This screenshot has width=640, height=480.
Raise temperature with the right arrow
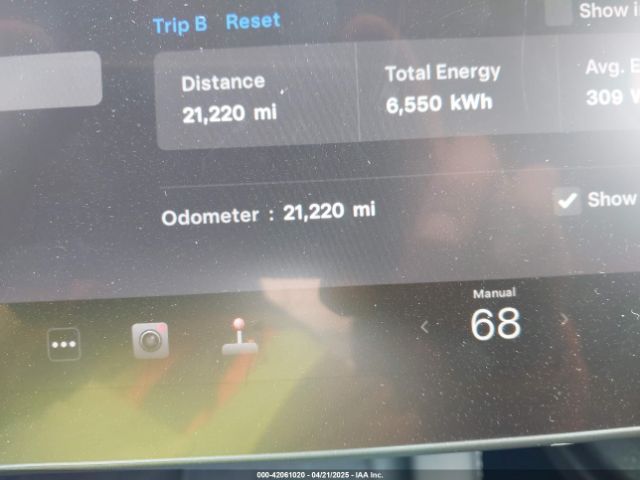click(x=563, y=321)
